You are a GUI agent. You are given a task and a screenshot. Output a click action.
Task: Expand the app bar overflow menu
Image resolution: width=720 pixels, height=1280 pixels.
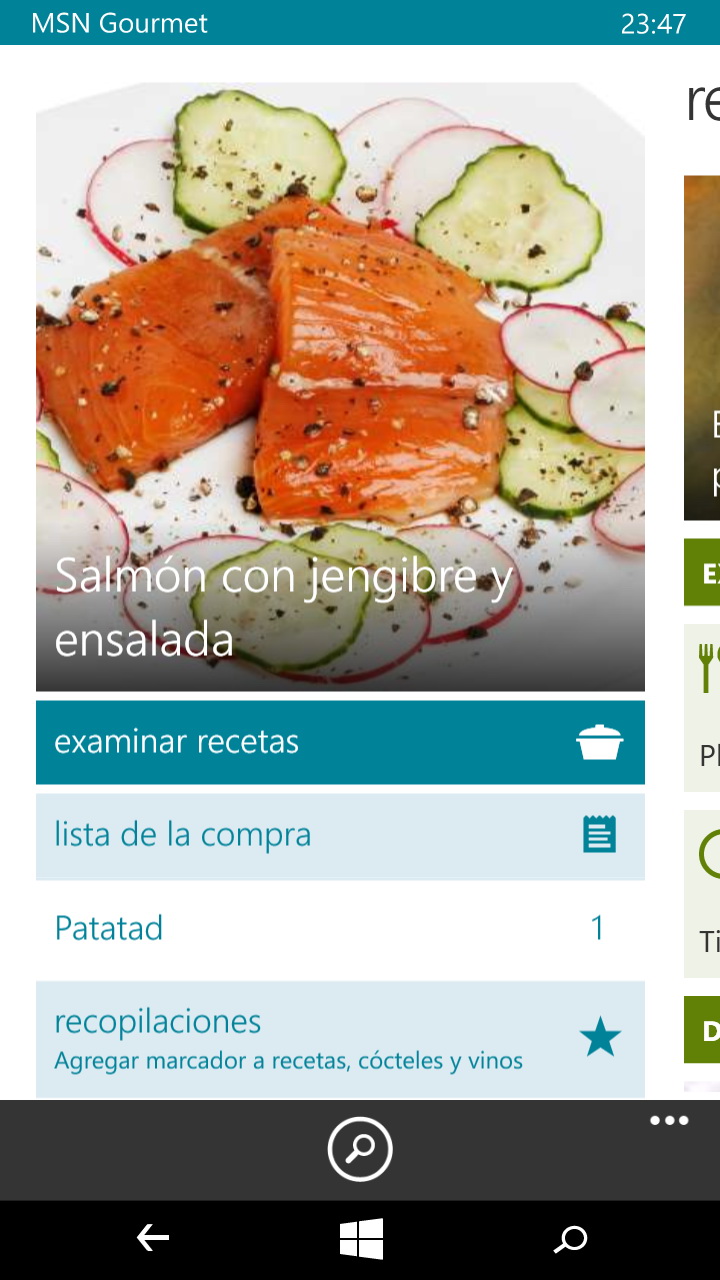(x=669, y=1121)
